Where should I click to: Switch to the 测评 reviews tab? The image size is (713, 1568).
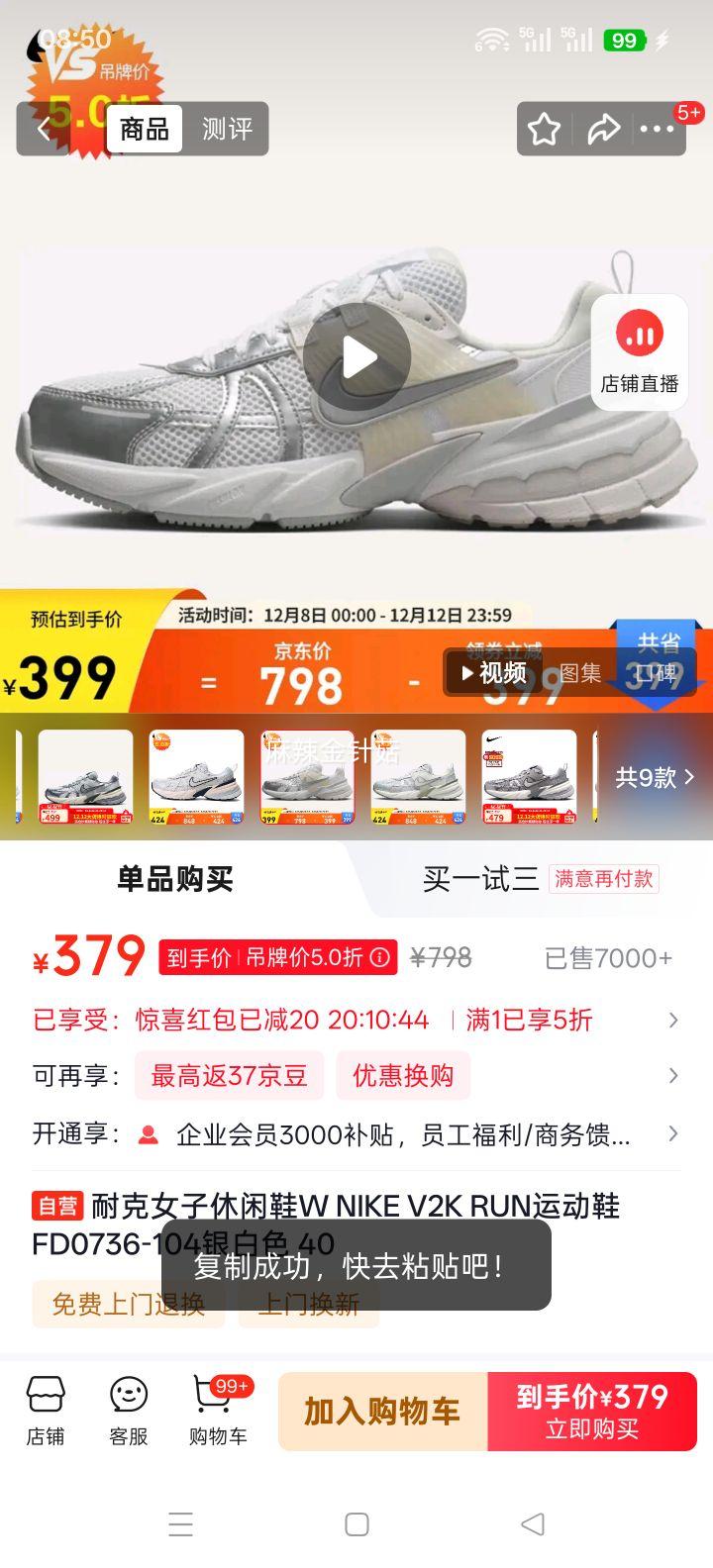tap(230, 129)
